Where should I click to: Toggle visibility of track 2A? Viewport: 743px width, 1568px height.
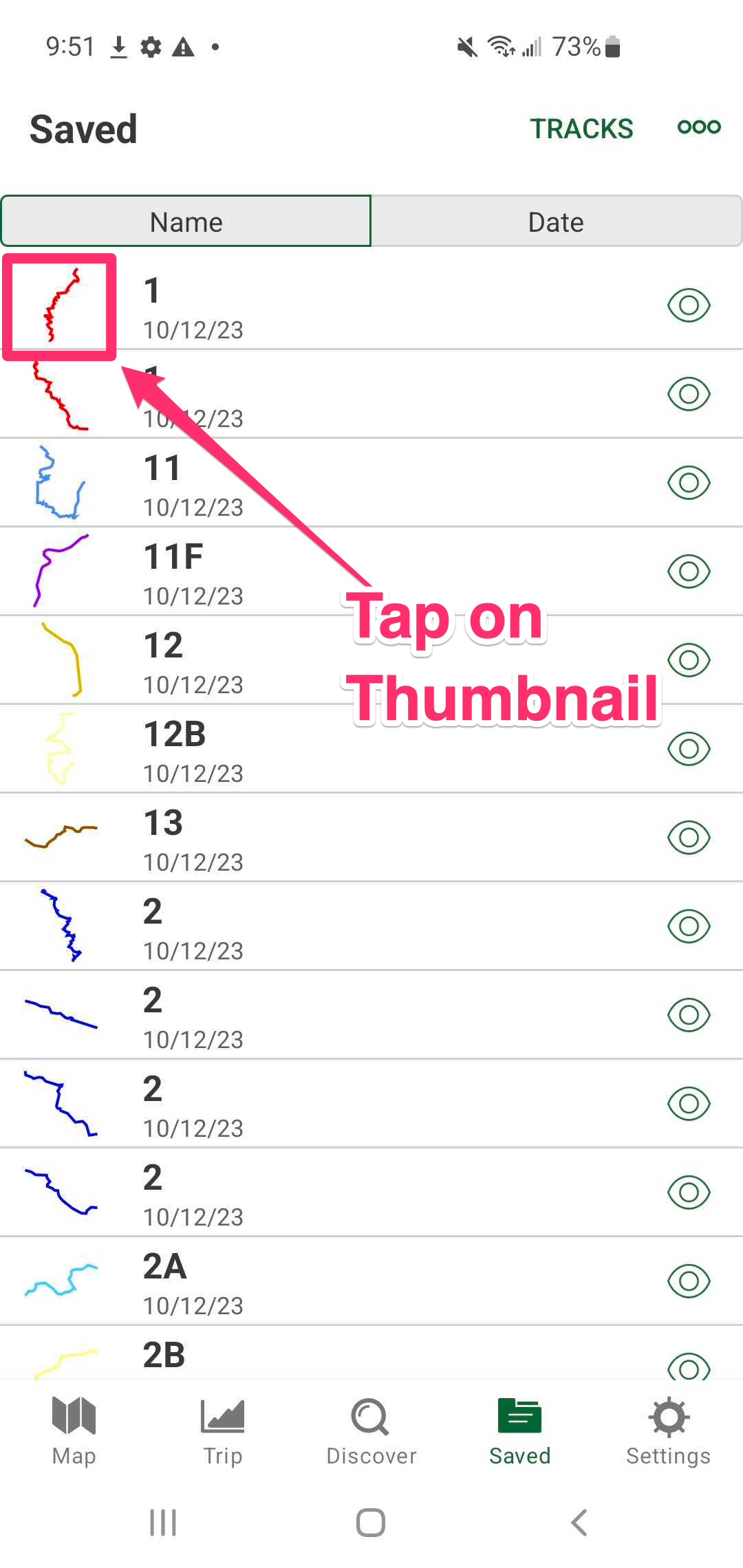pos(689,1281)
